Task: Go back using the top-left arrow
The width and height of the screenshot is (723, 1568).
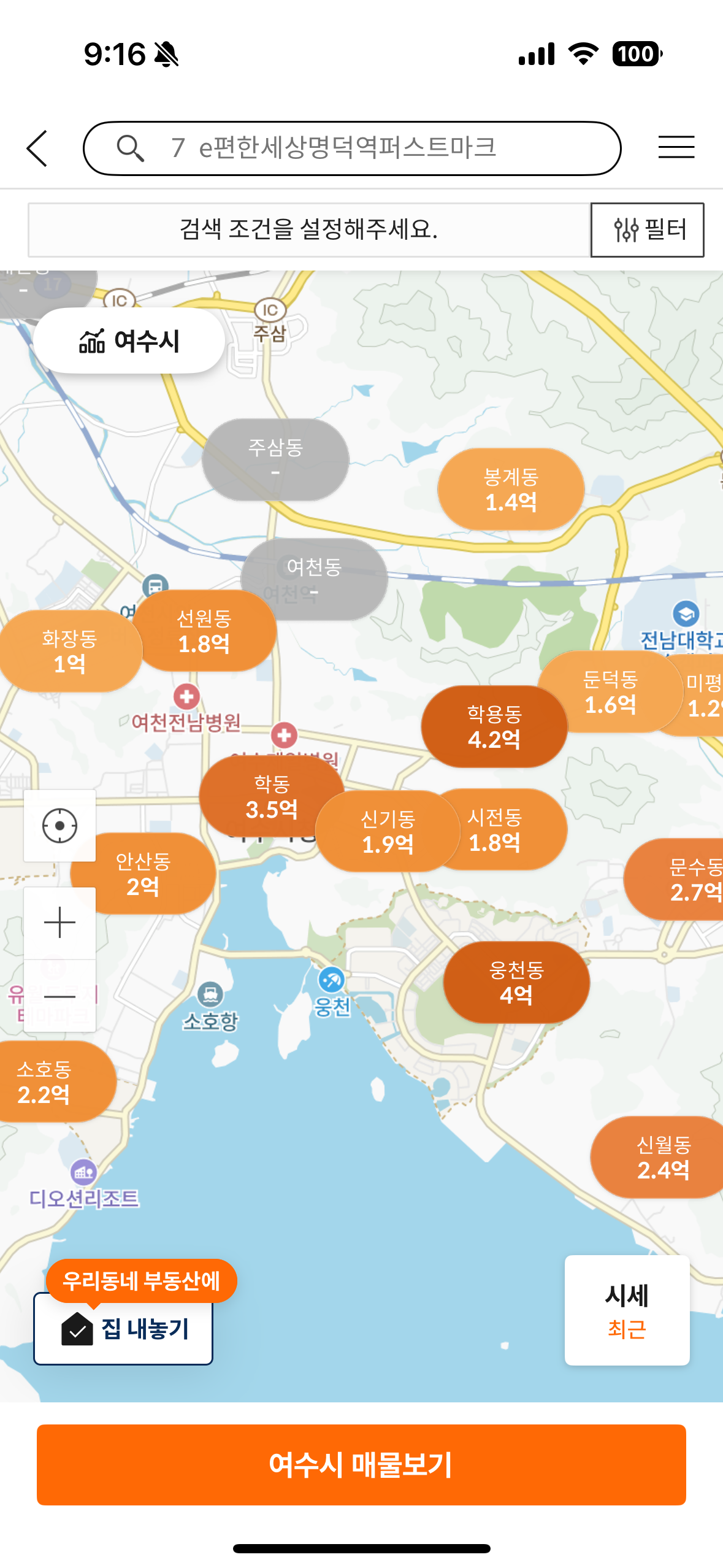Action: (37, 148)
